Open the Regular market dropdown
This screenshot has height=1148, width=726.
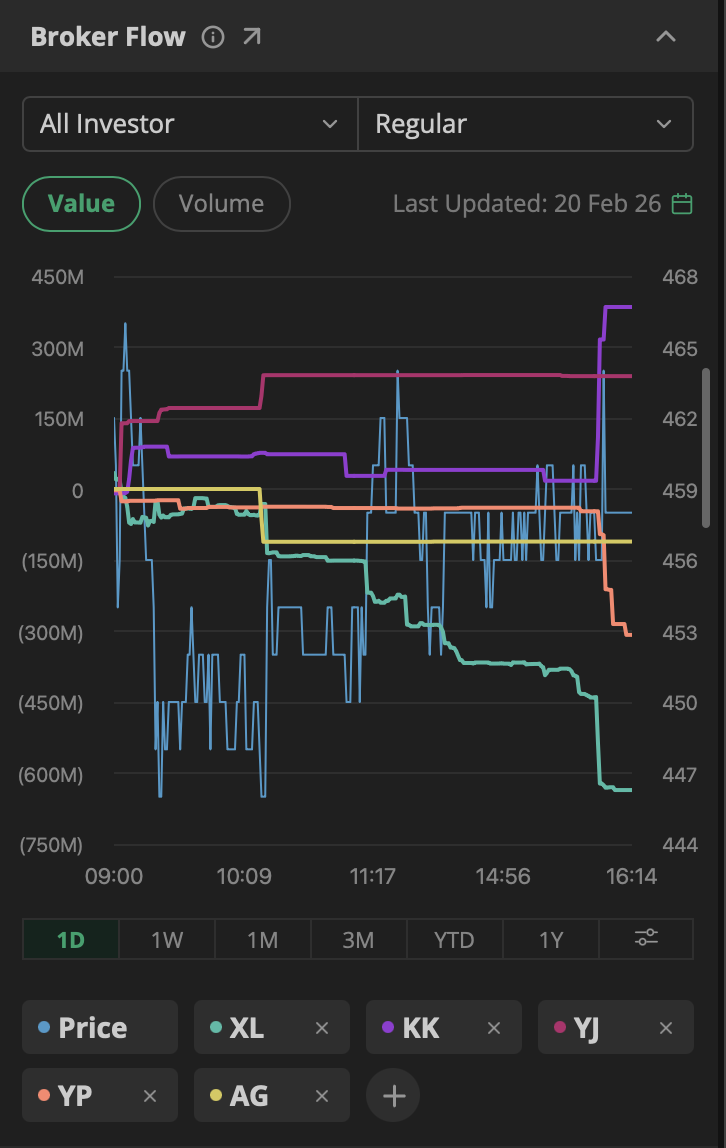click(x=524, y=124)
